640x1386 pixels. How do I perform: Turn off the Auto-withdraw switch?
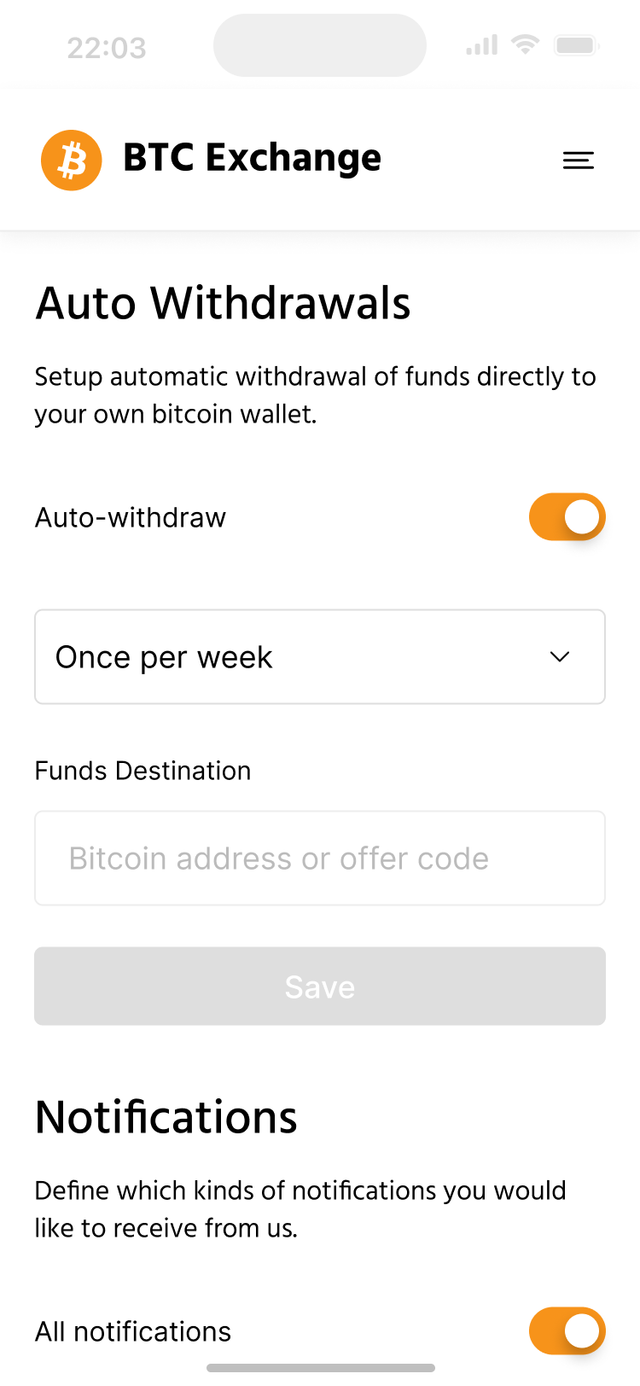pos(567,517)
